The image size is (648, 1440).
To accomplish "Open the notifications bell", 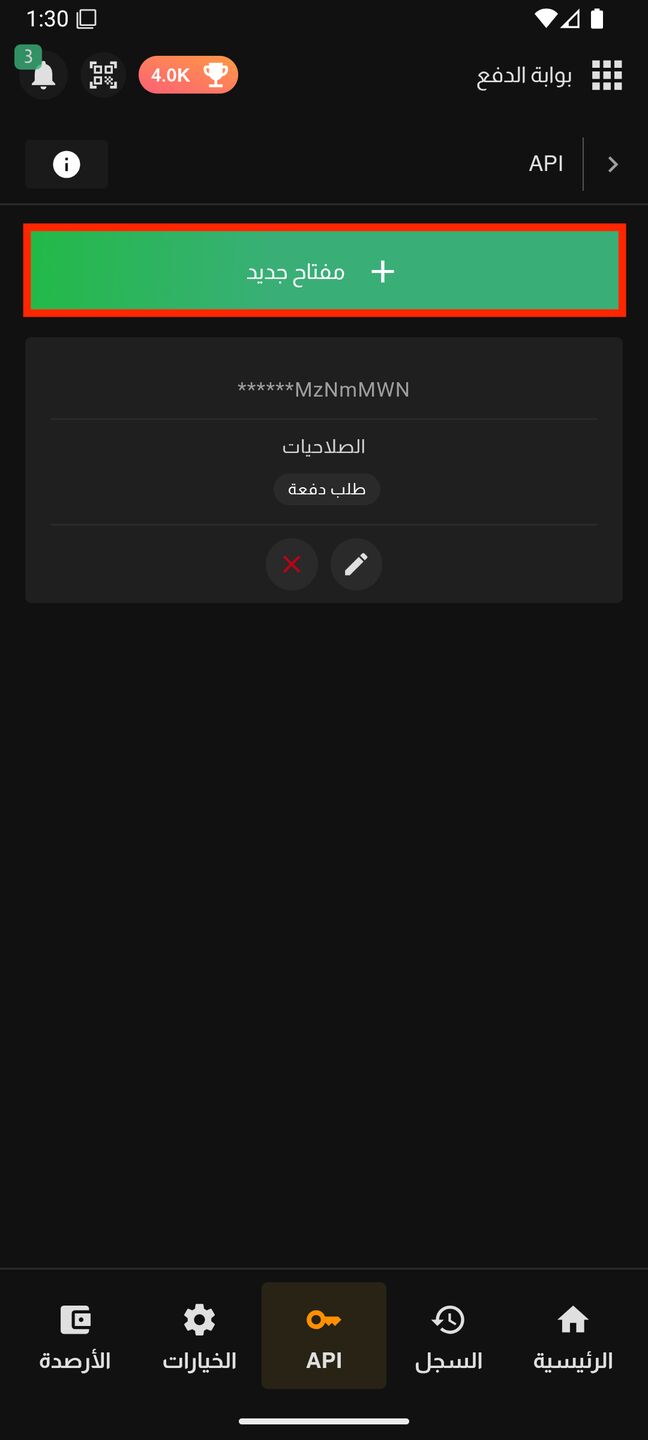I will click(43, 76).
